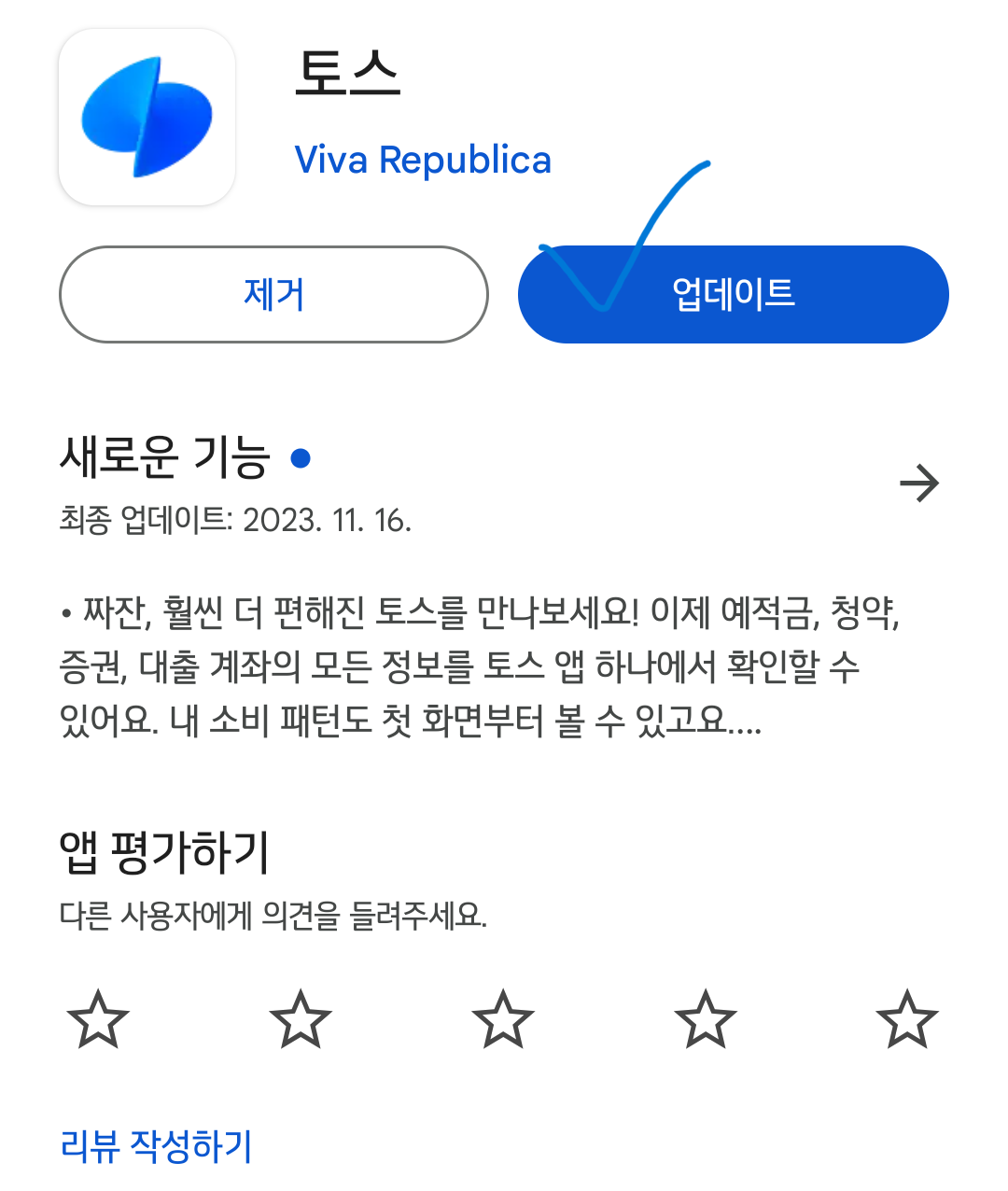
Task: Give Toss five stars
Action: 907,1021
